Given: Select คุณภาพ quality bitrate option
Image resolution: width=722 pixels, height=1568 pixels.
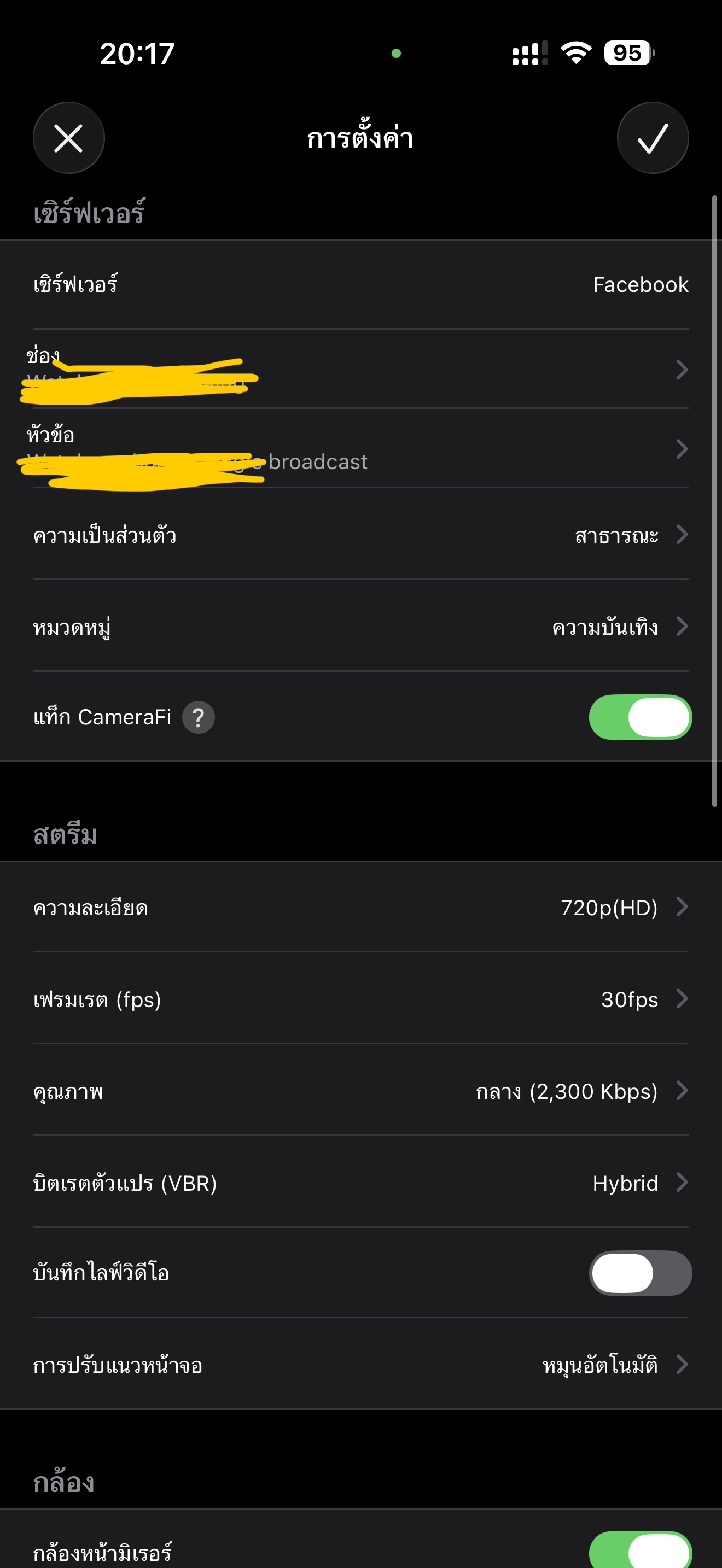Looking at the screenshot, I should click(360, 1091).
